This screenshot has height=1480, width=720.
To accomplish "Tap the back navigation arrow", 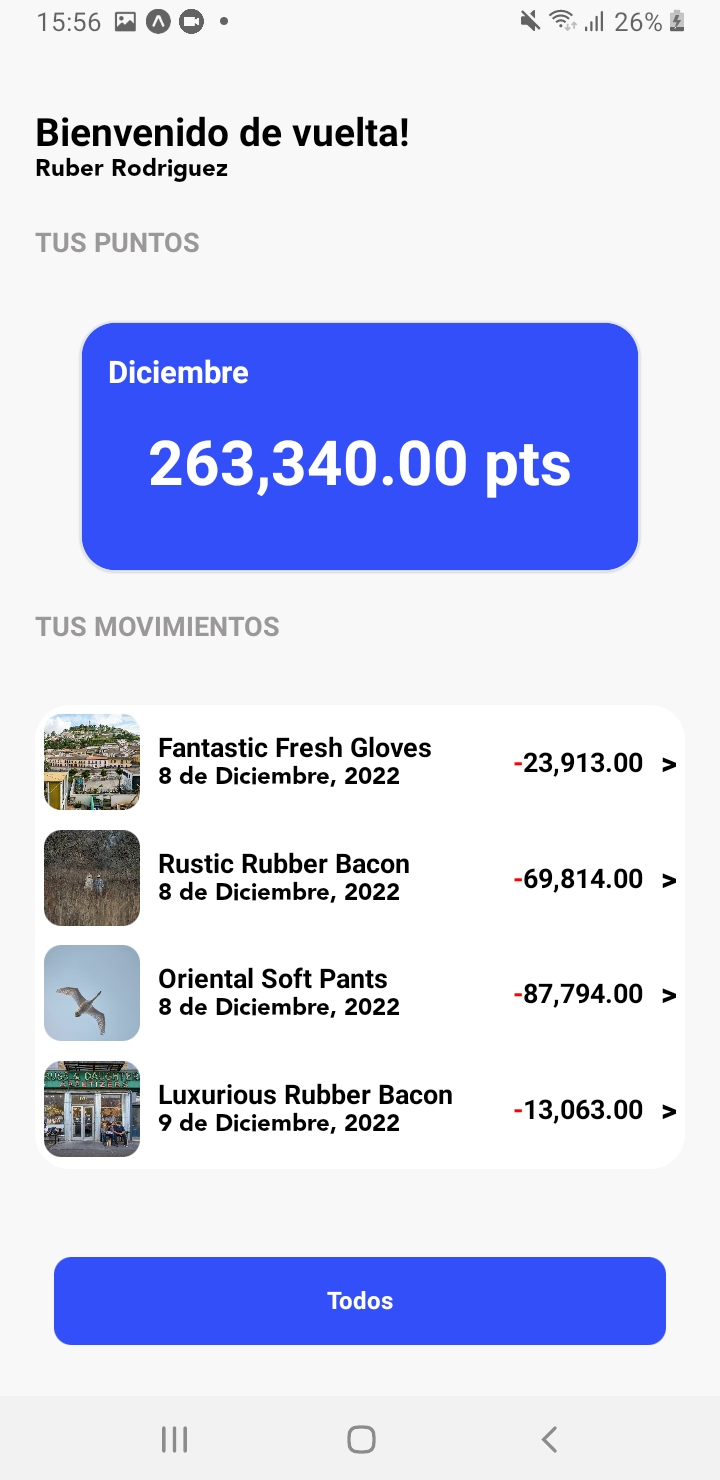I will point(548,1439).
